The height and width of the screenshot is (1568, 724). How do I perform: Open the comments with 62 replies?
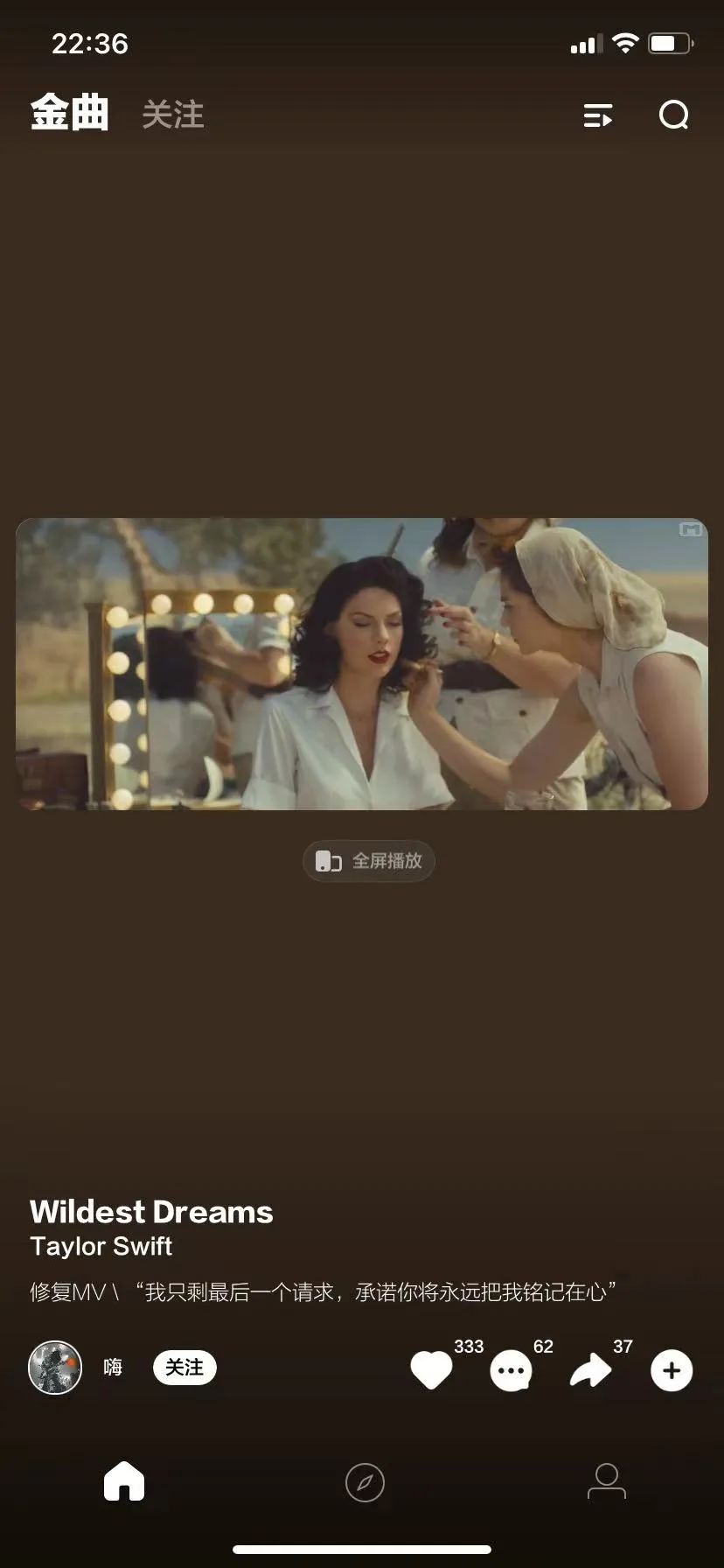(512, 1370)
